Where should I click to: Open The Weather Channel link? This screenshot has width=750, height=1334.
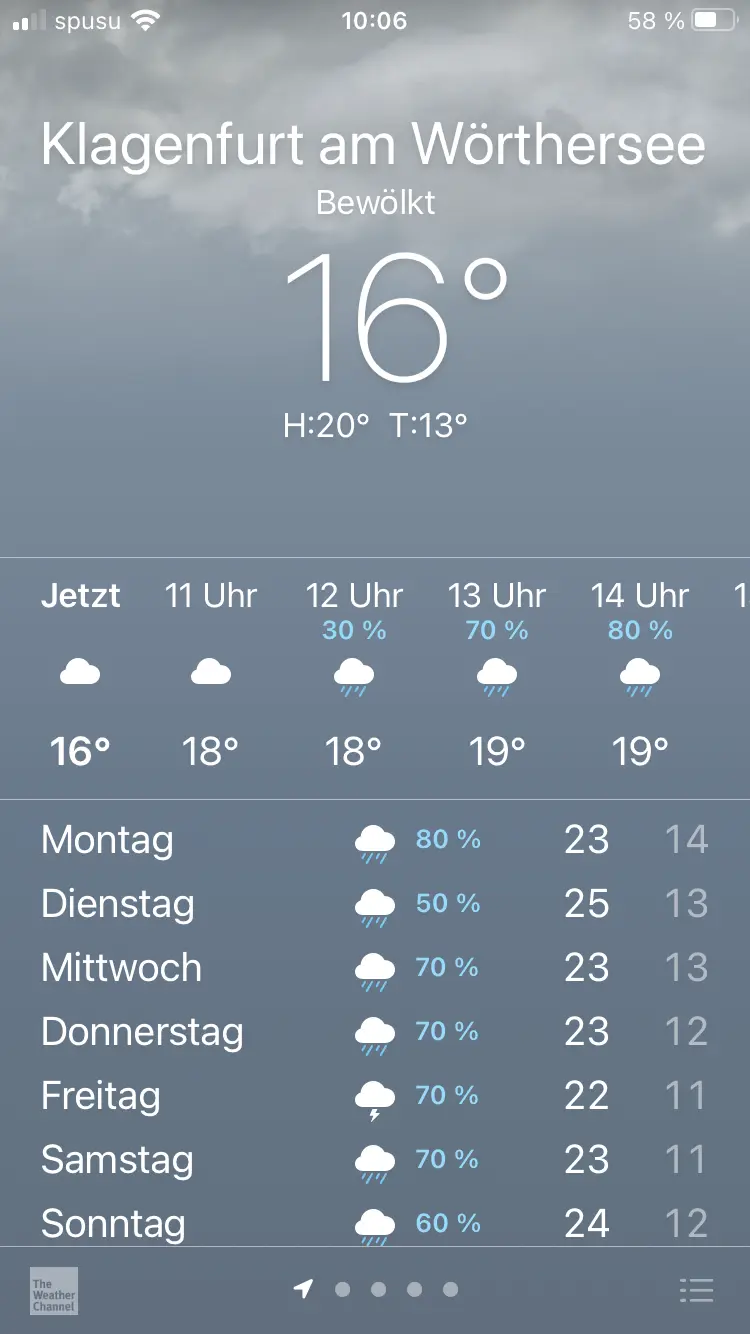coord(54,1290)
